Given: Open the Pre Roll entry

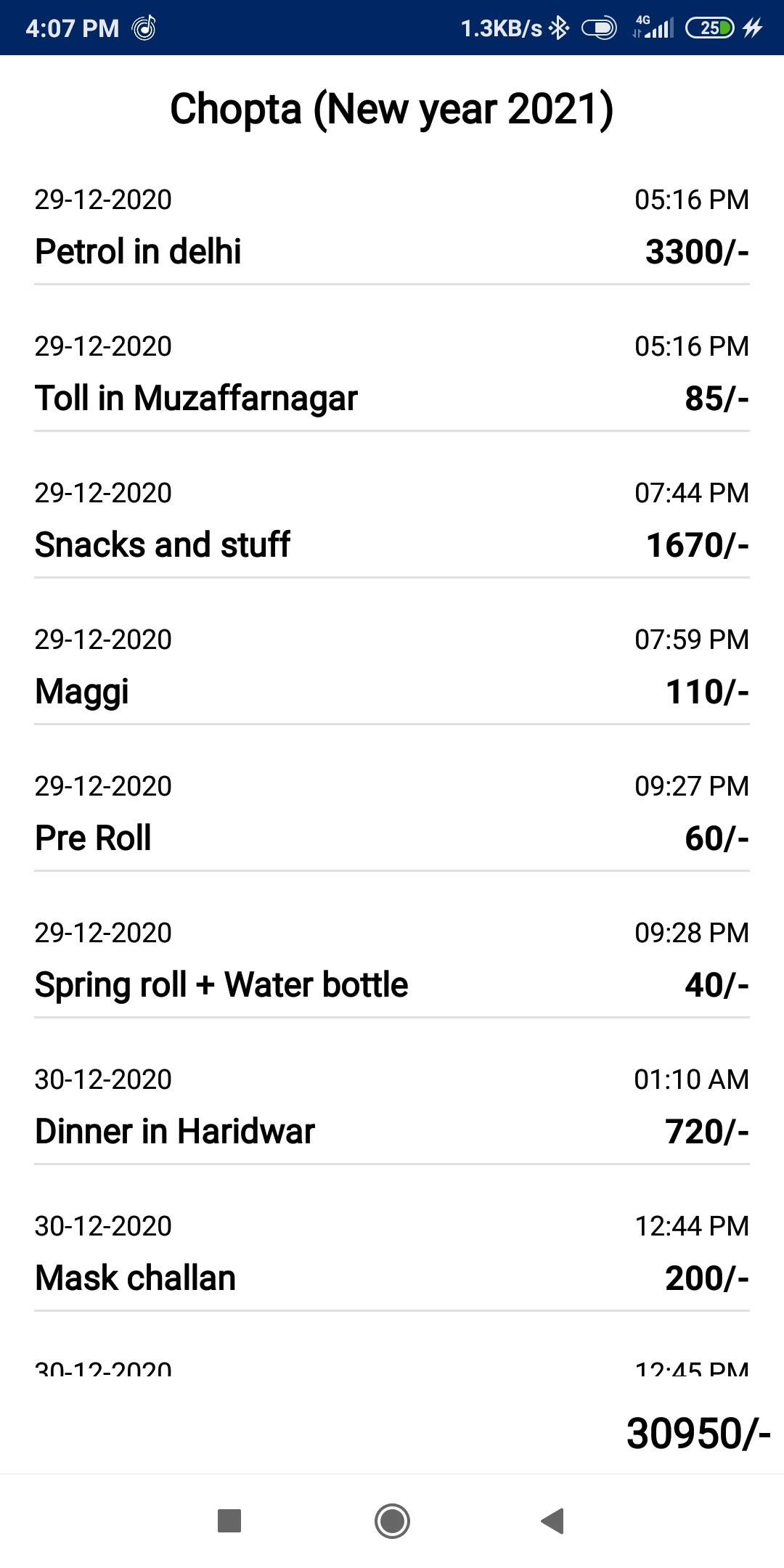Looking at the screenshot, I should pos(392,812).
